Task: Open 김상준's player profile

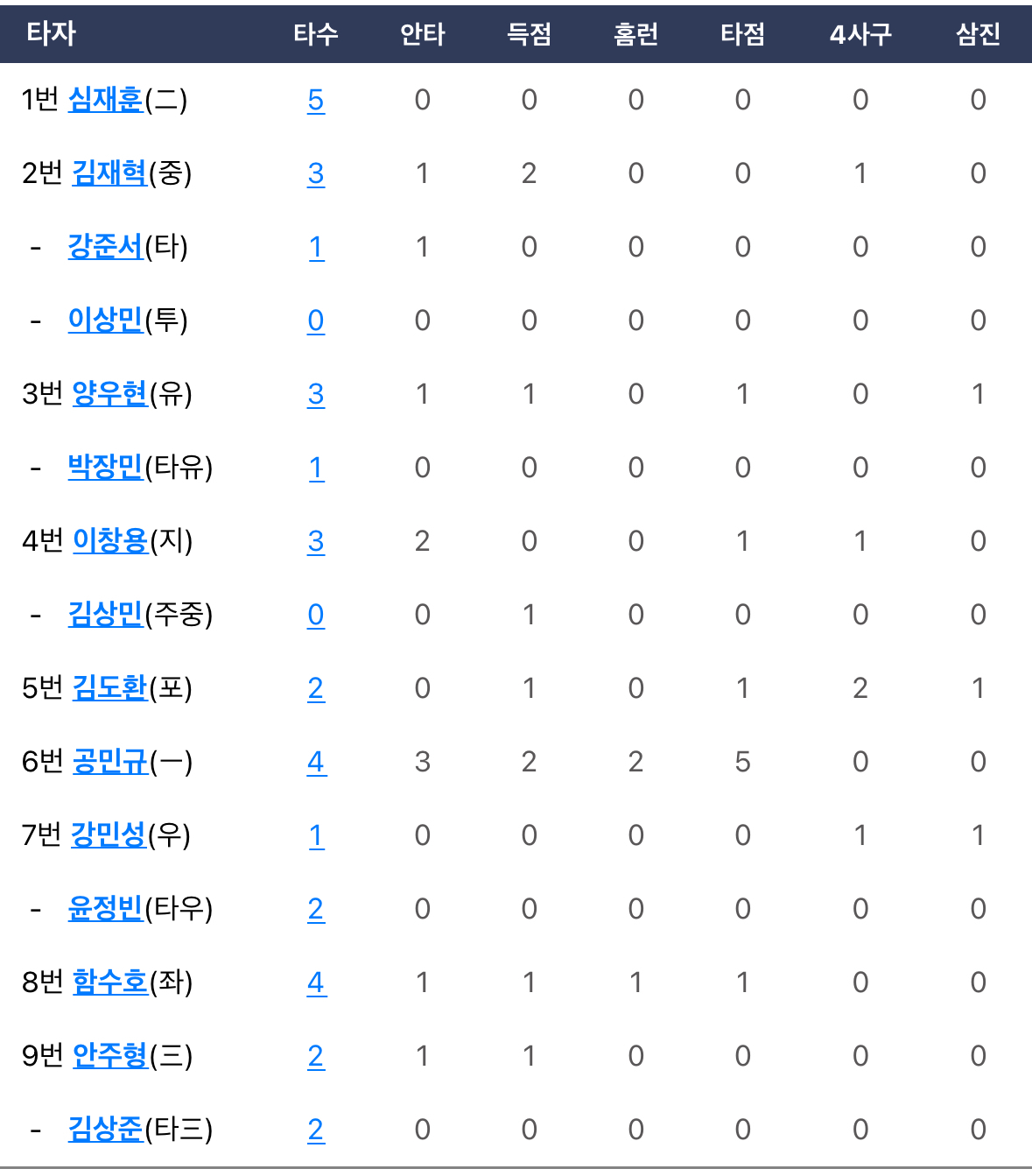Action: point(105,1130)
